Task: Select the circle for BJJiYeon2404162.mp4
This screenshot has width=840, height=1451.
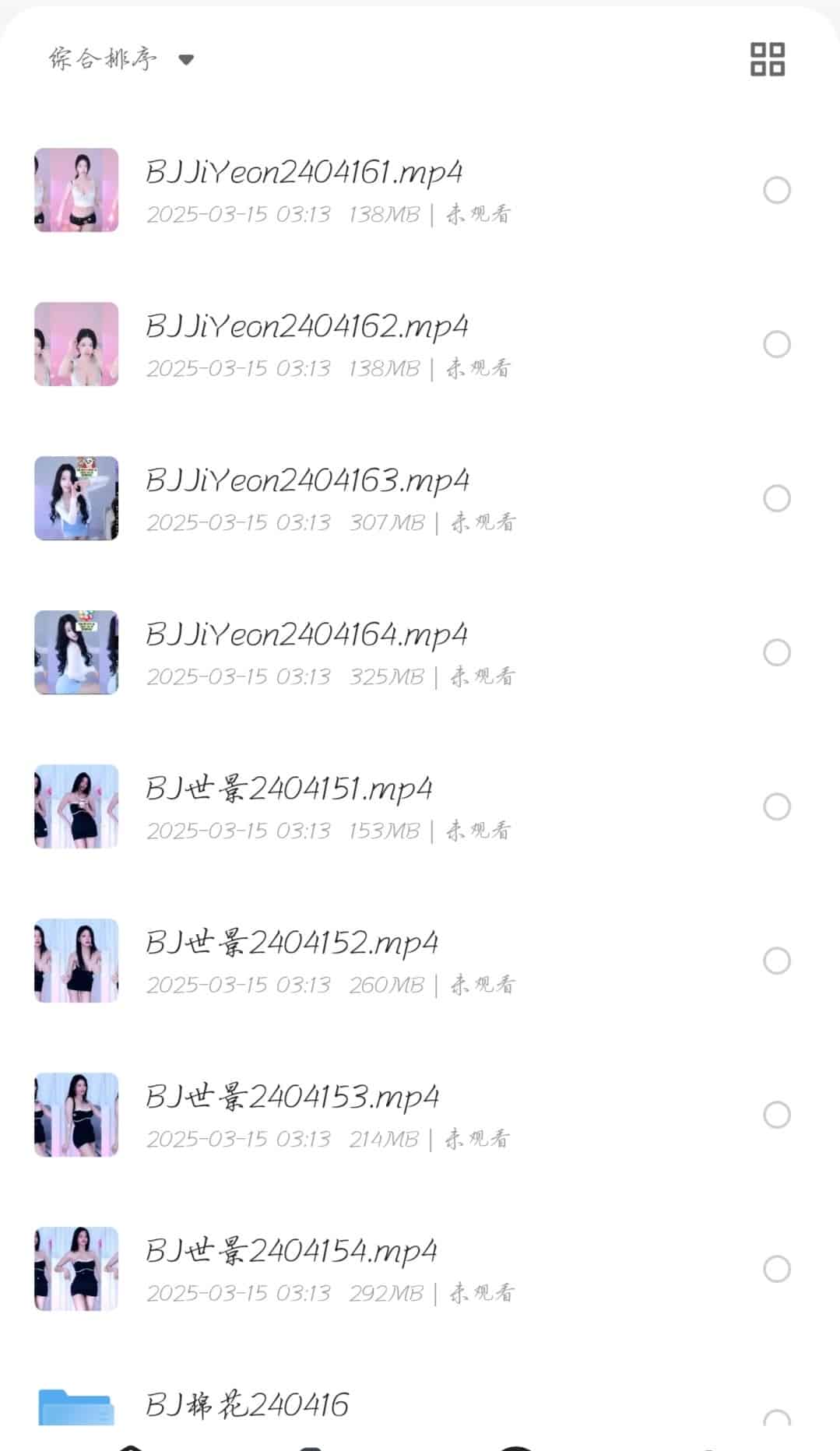Action: click(x=777, y=344)
